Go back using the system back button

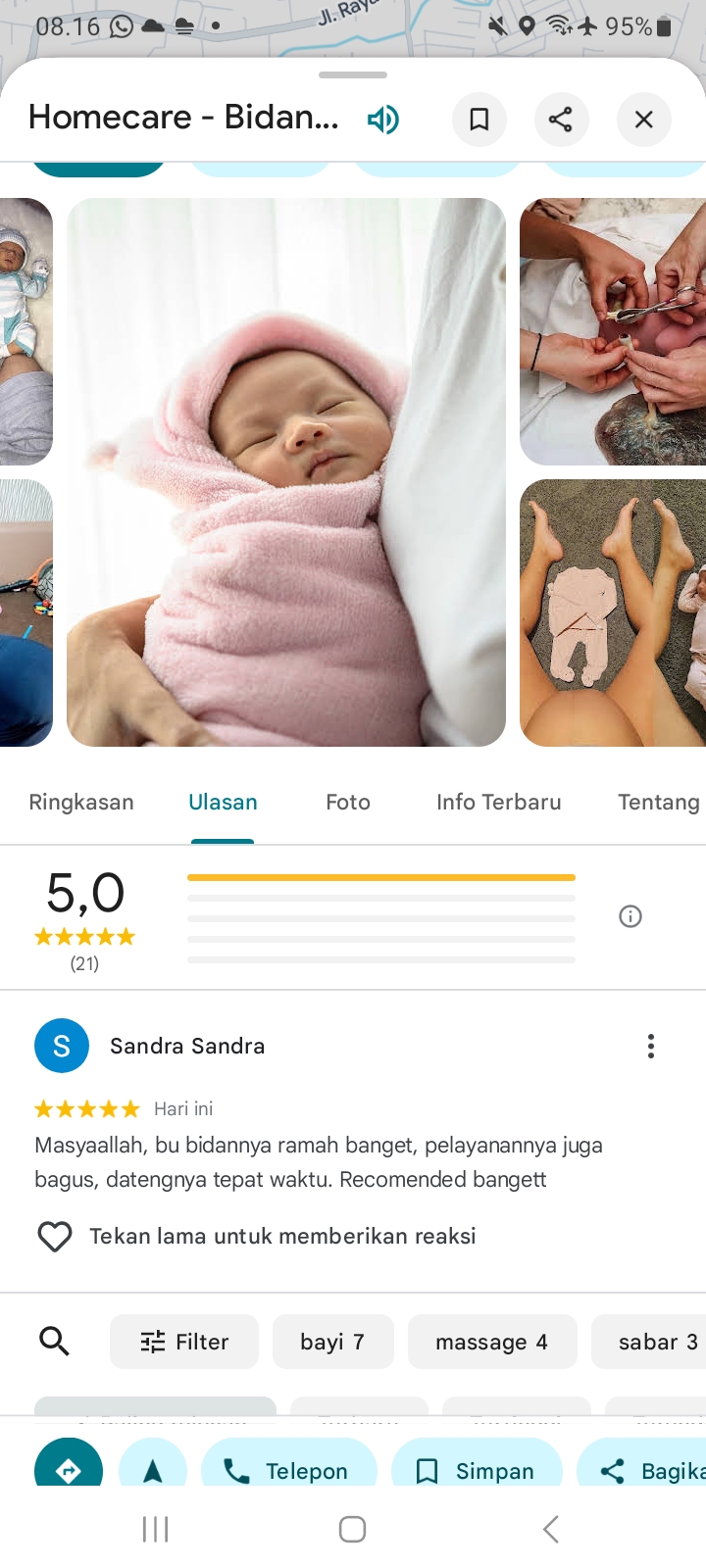[550, 1529]
